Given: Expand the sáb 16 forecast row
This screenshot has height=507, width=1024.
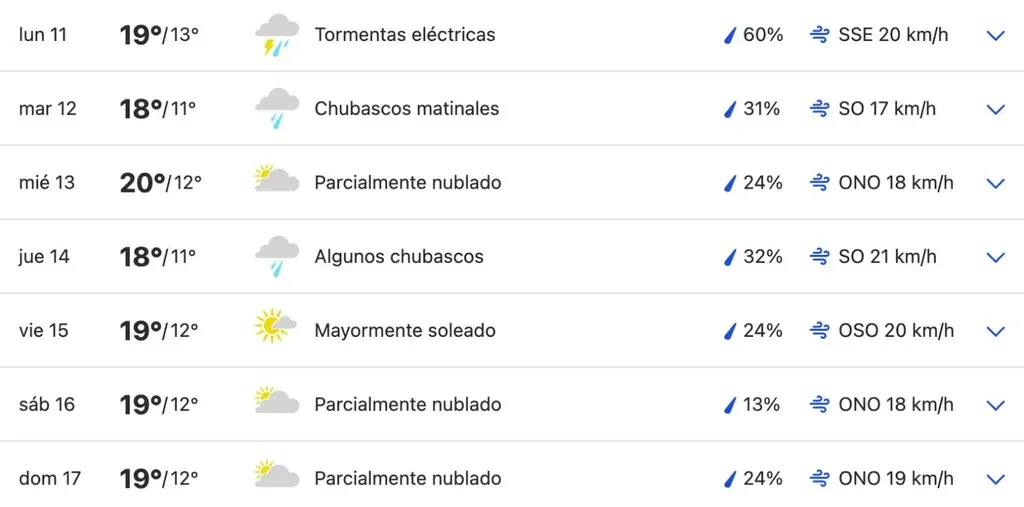Looking at the screenshot, I should (x=994, y=405).
